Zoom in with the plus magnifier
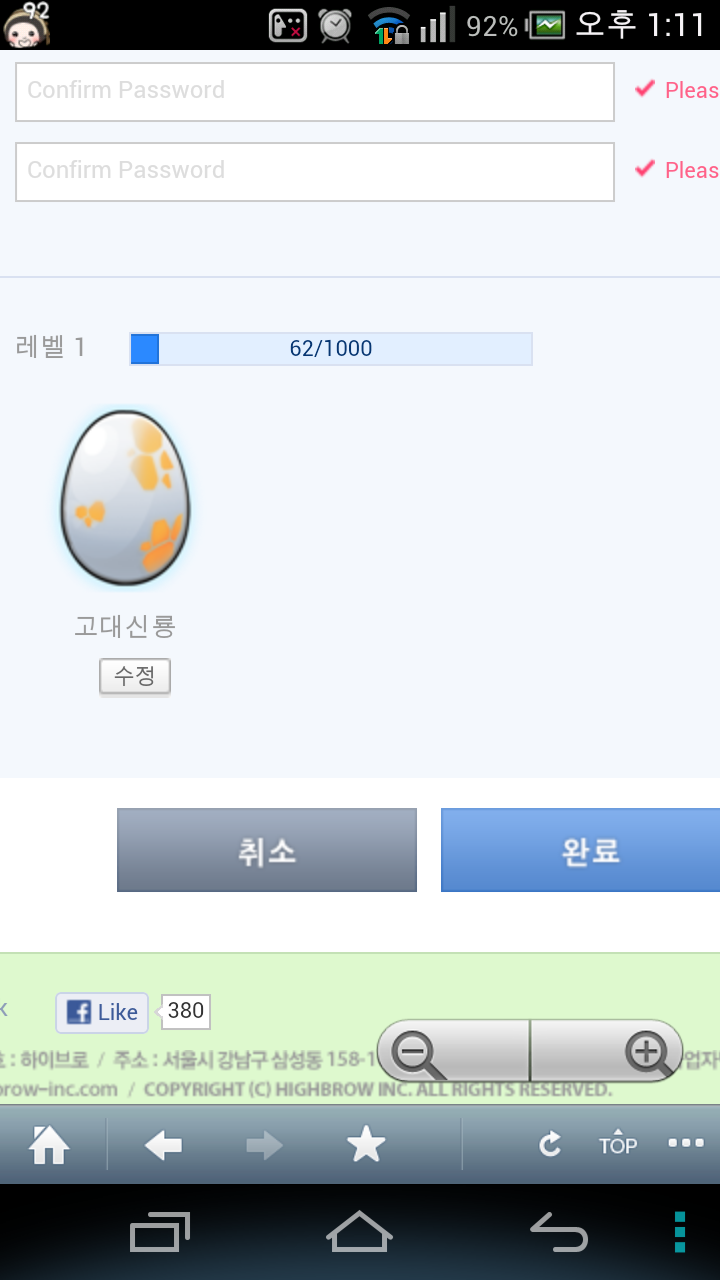Screen dimensions: 720x1280 (x=648, y=1051)
